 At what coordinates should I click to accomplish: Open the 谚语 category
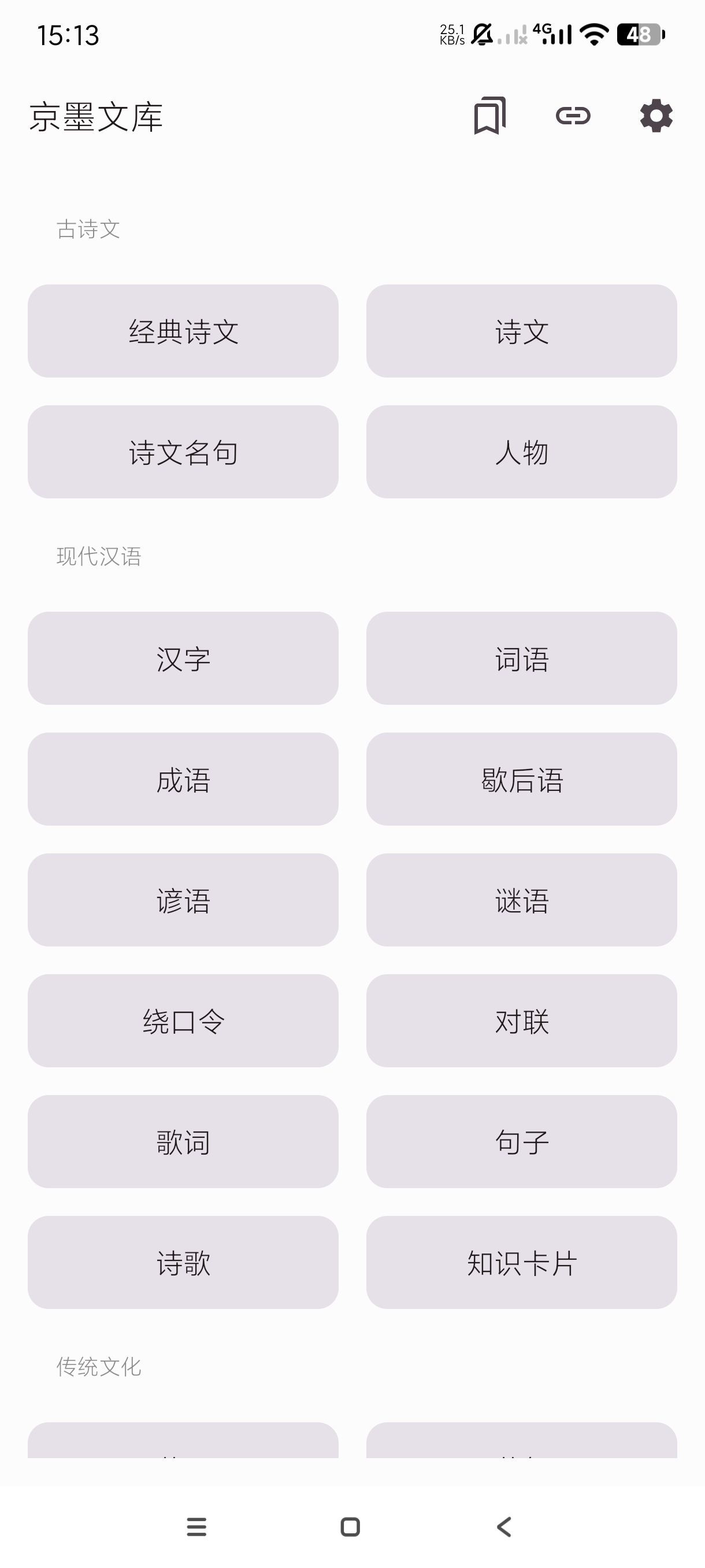pos(183,901)
